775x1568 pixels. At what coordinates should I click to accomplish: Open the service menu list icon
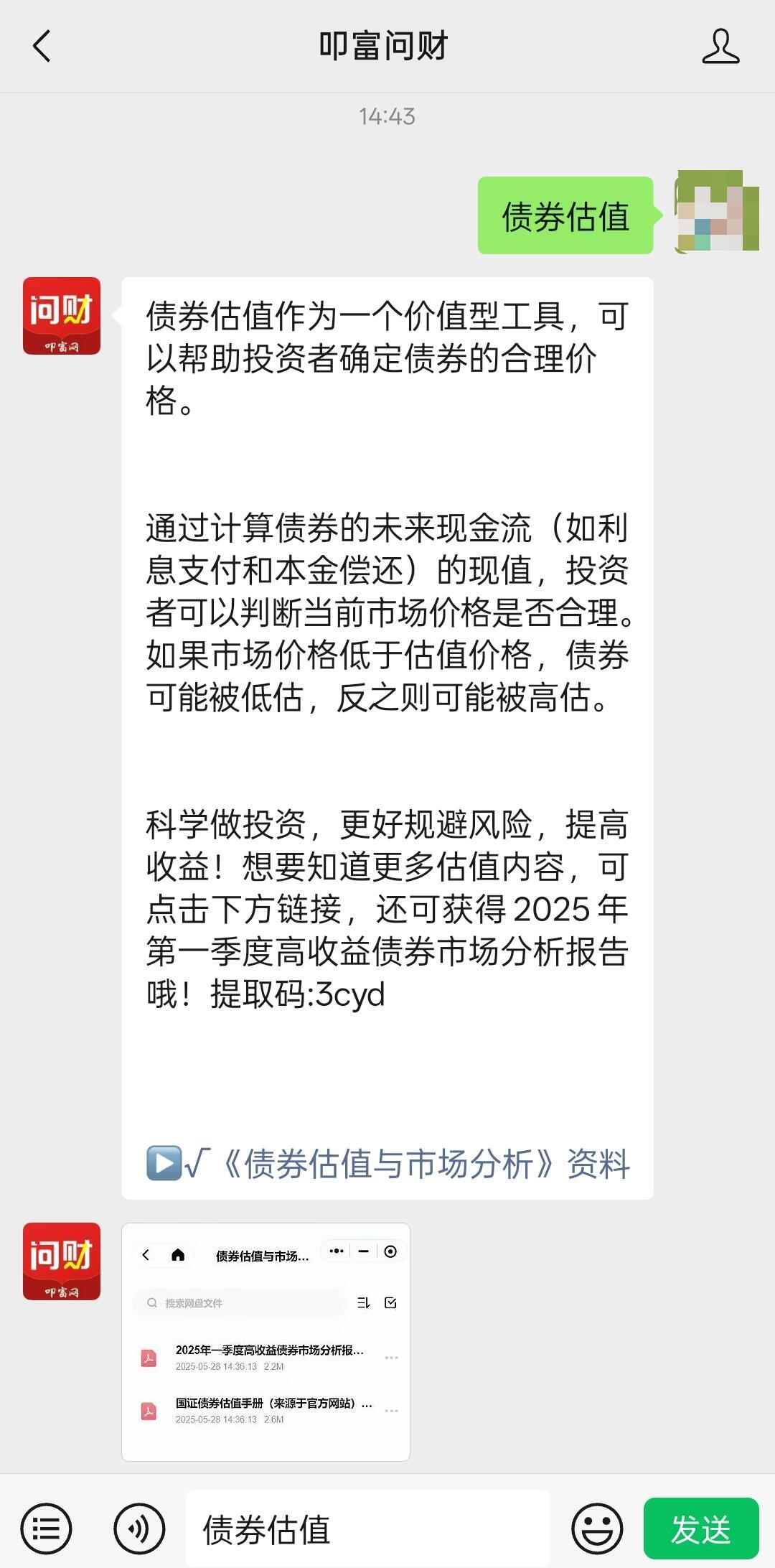(x=46, y=1529)
